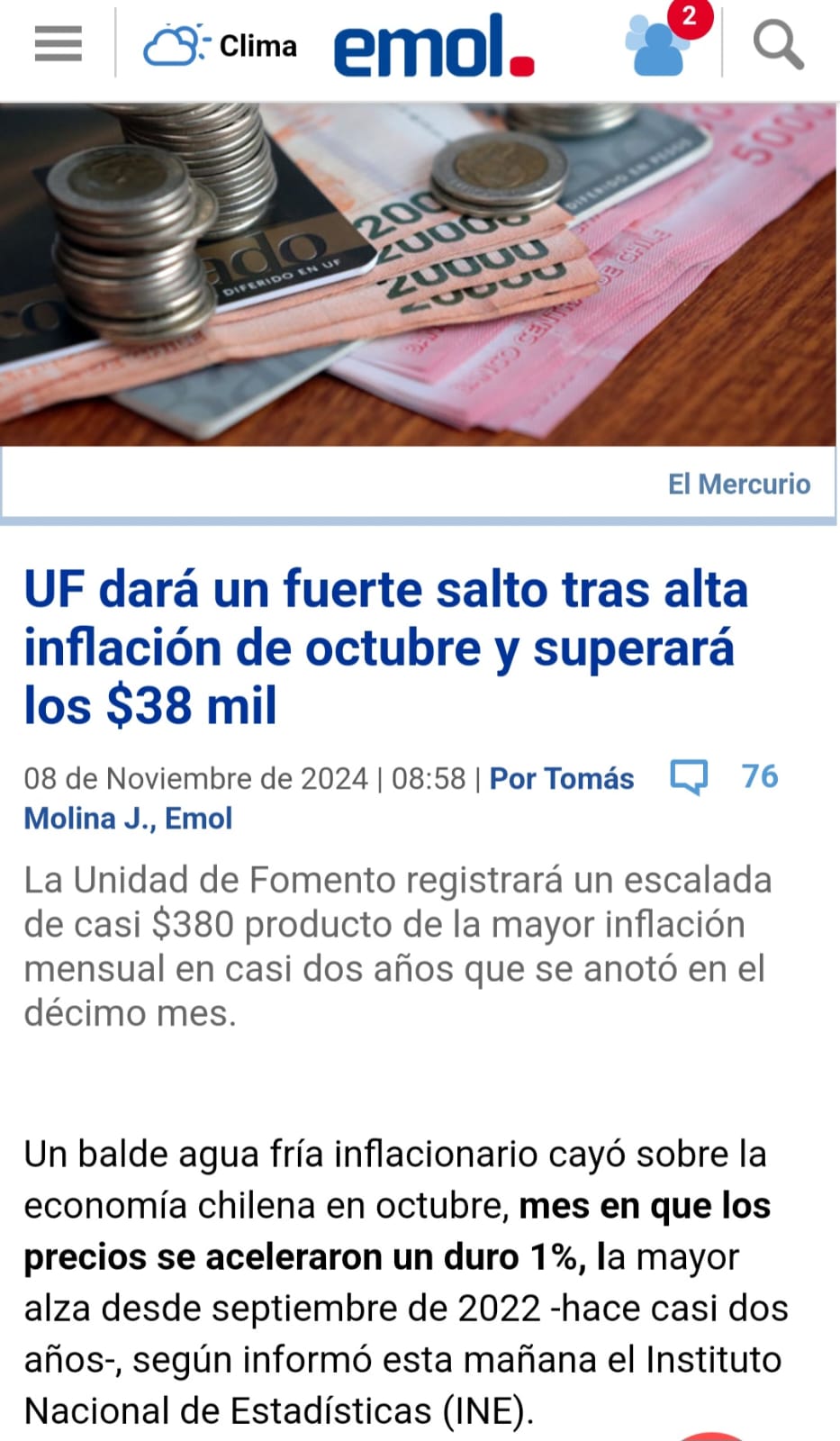Viewport: 840px width, 1441px height.
Task: Open author Tomás Molina J. link
Action: 561,779
